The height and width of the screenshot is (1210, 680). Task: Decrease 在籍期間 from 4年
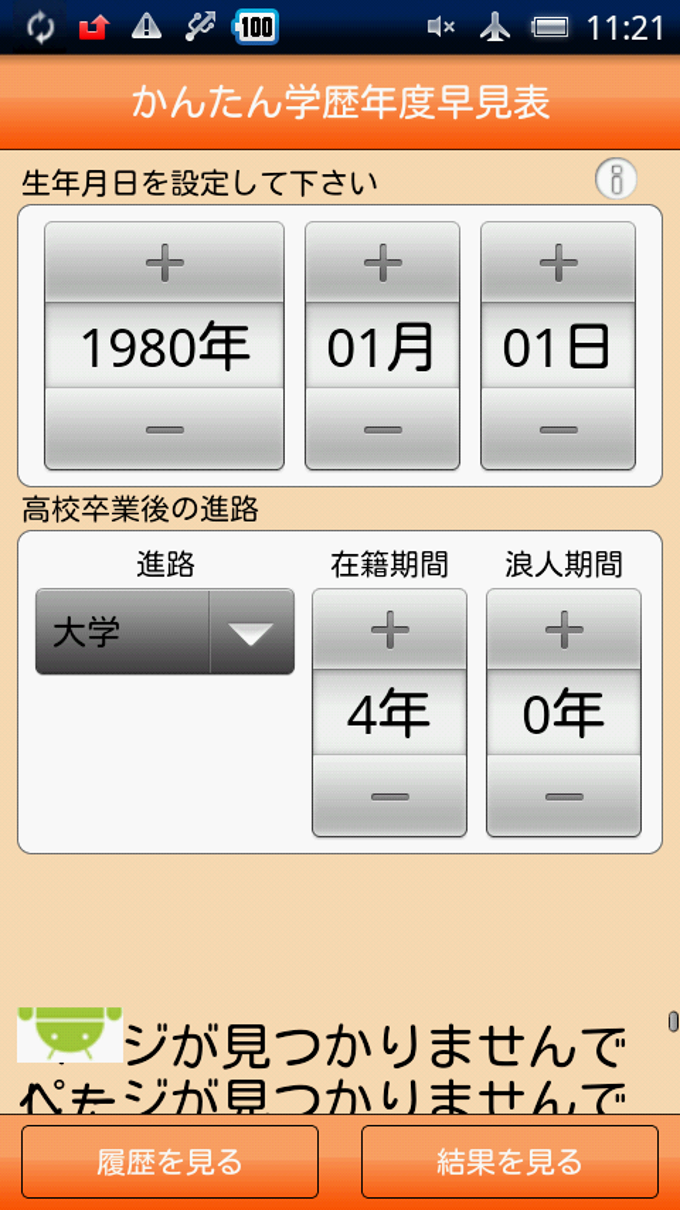[389, 797]
